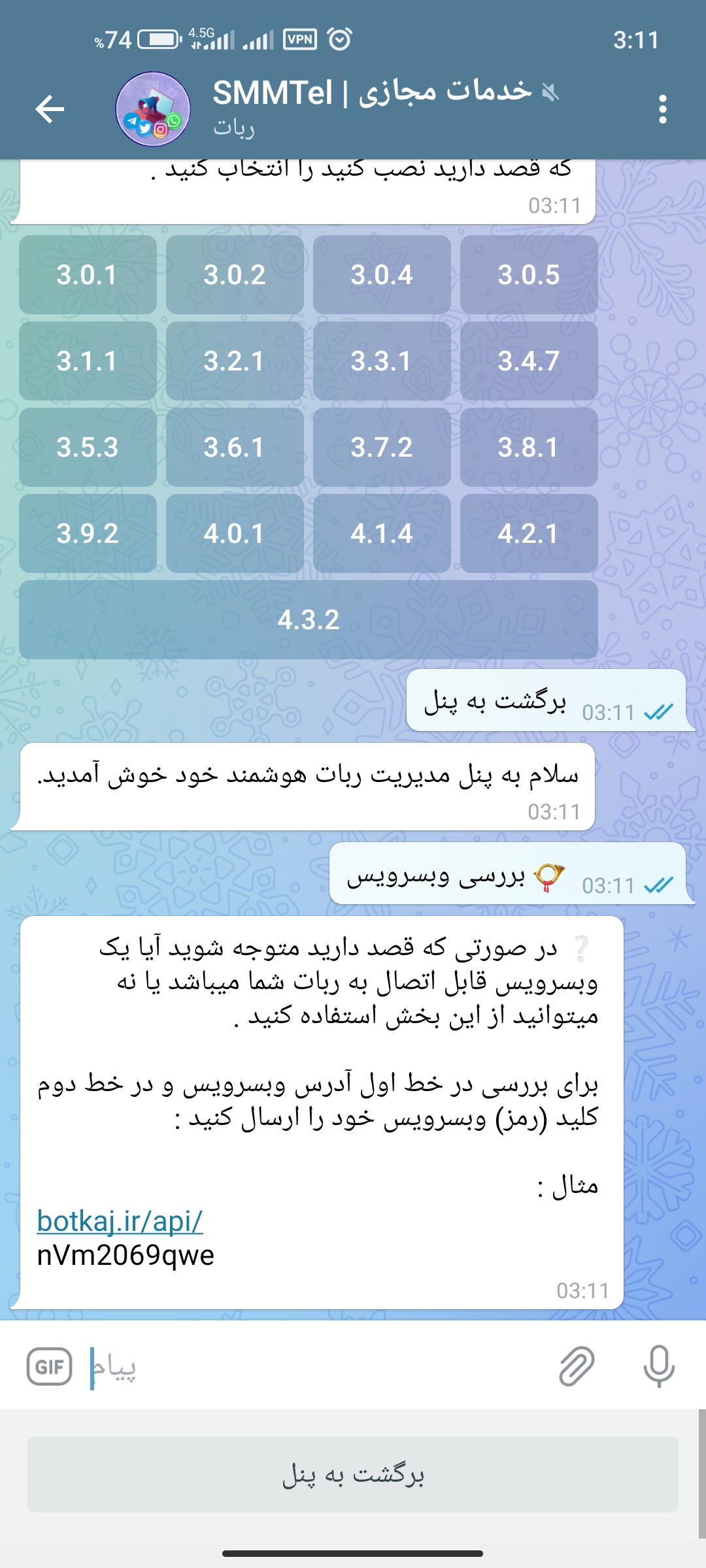Go back using the top-left arrow
This screenshot has width=706, height=1568.
(50, 108)
